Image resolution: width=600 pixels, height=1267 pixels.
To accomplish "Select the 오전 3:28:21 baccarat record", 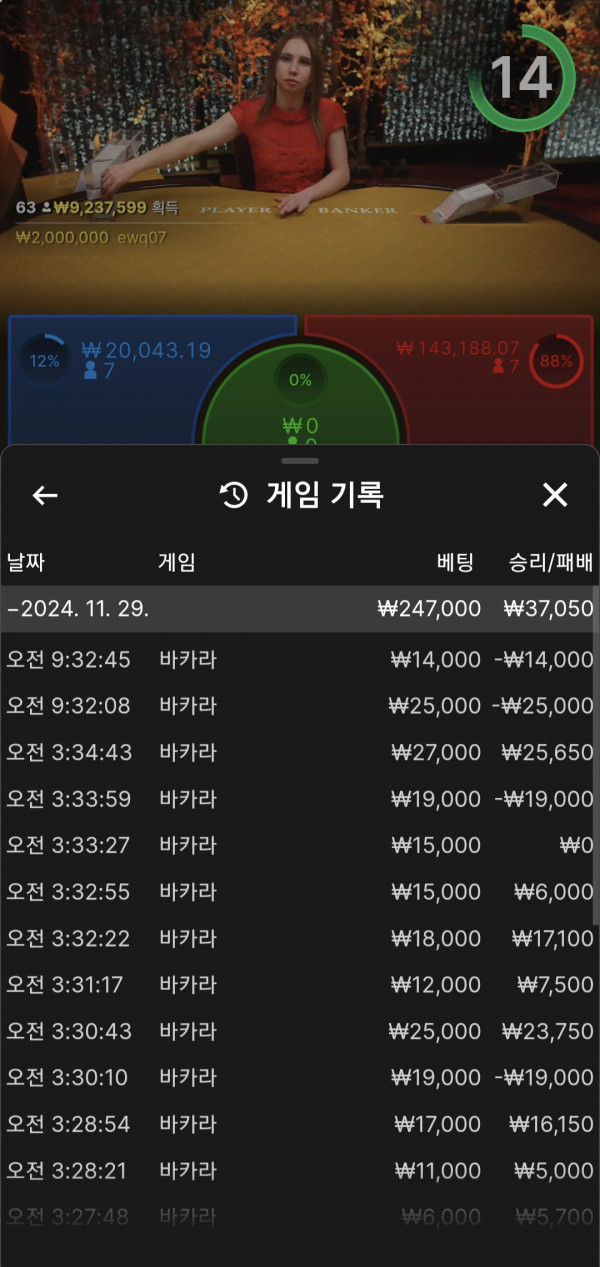I will pos(299,1170).
